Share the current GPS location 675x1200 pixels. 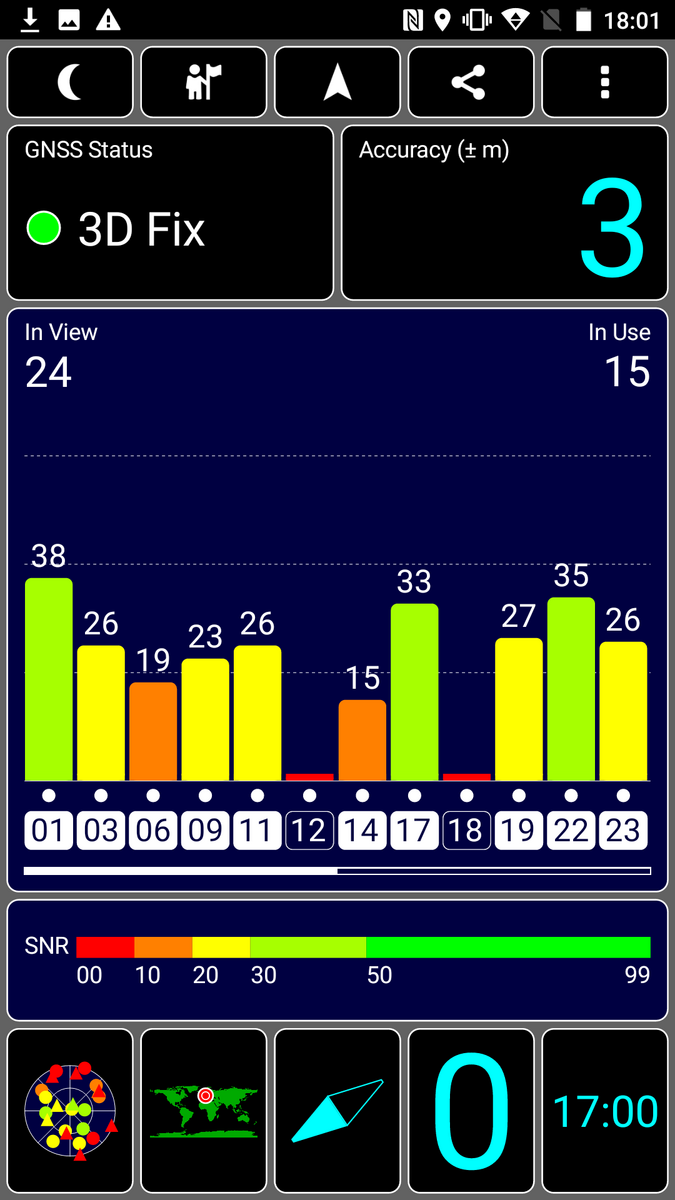(x=471, y=83)
